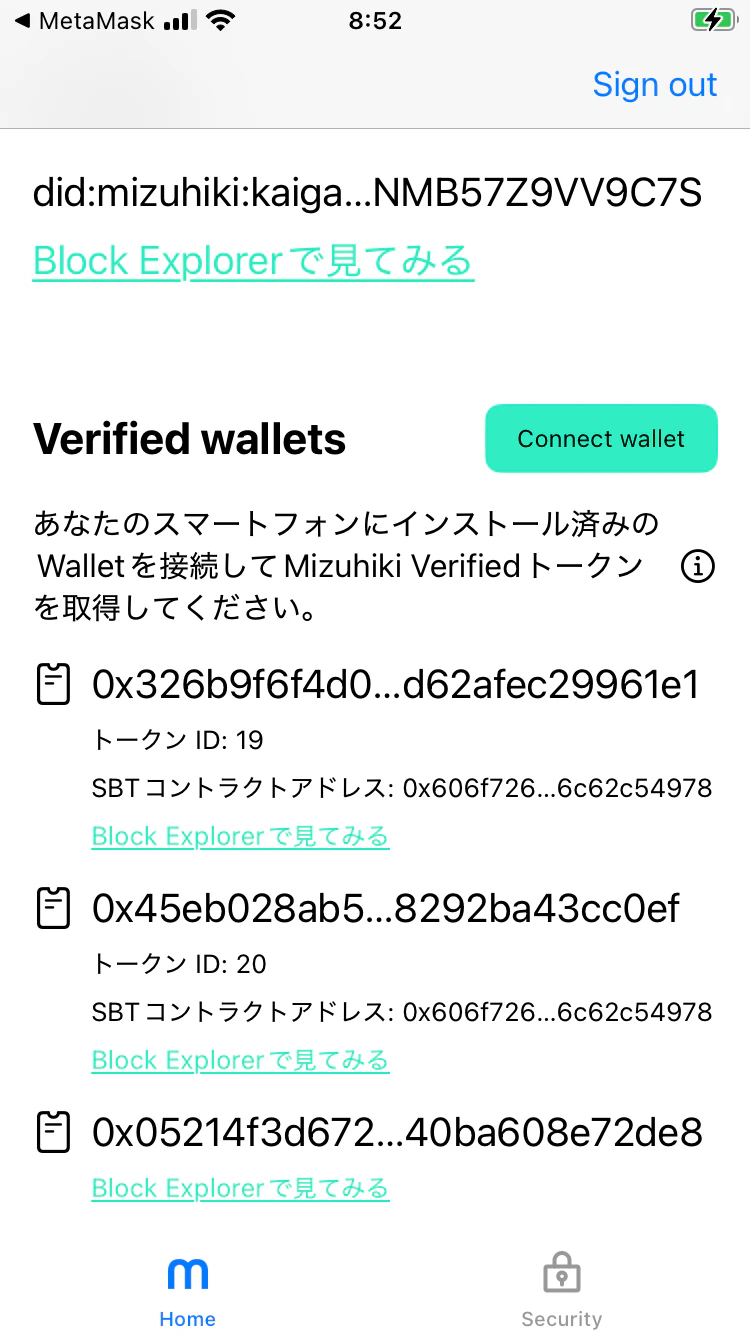Image resolution: width=750 pixels, height=1334 pixels.
Task: Switch to the Security tab
Action: (x=562, y=1290)
